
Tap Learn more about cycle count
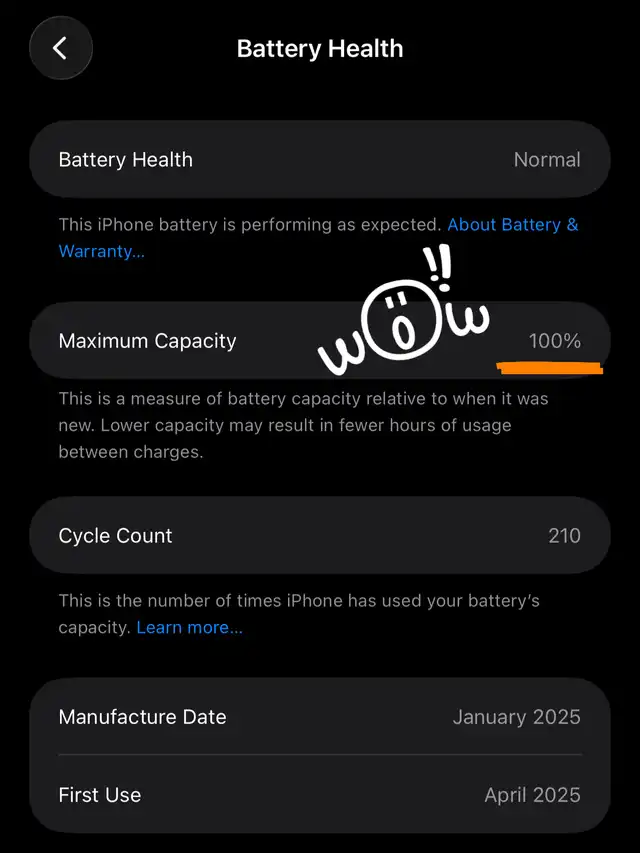pyautogui.click(x=189, y=627)
